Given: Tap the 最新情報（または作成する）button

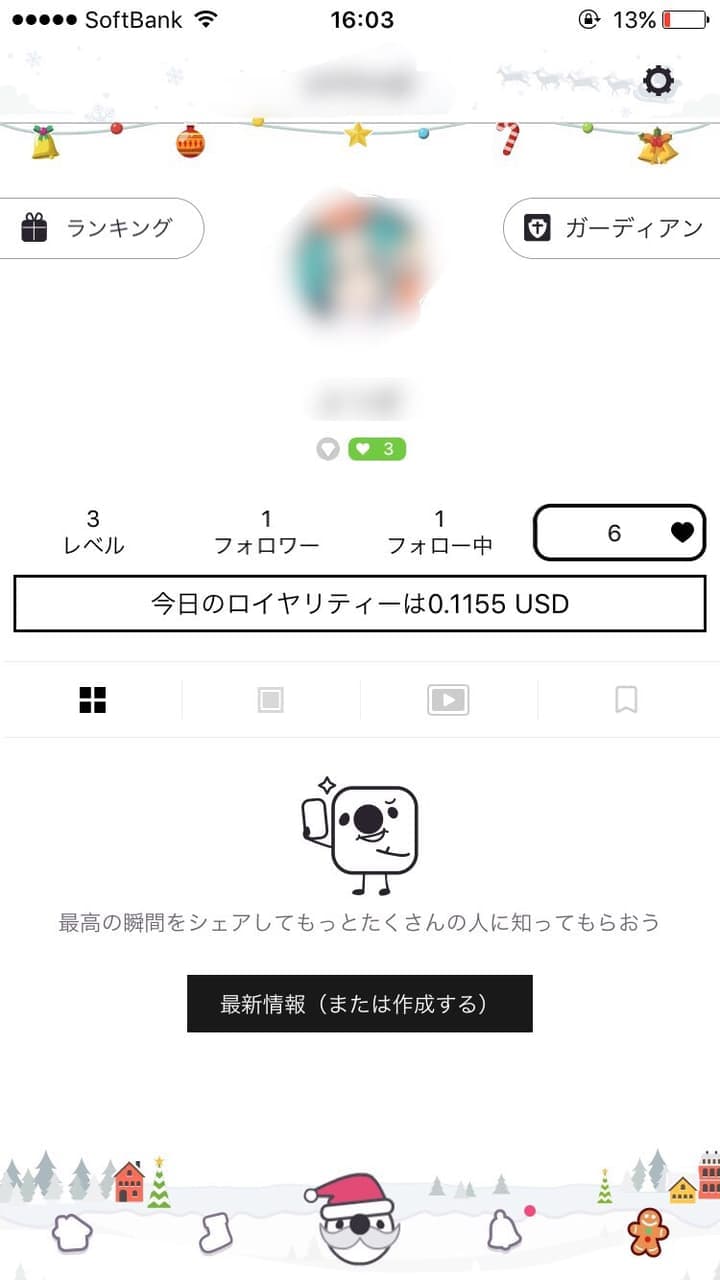Looking at the screenshot, I should point(360,1003).
